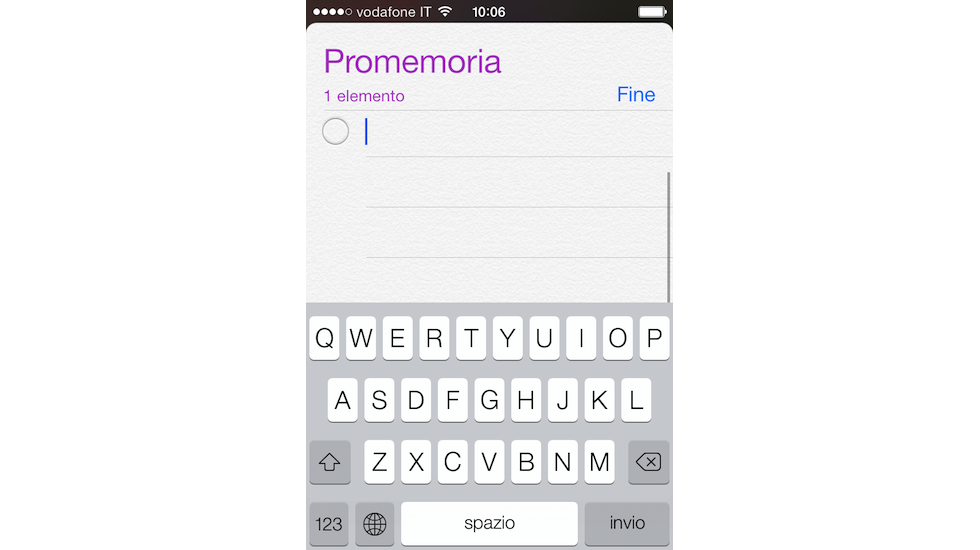Change keyboard language with globe key
This screenshot has height=550, width=980.
coord(375,523)
